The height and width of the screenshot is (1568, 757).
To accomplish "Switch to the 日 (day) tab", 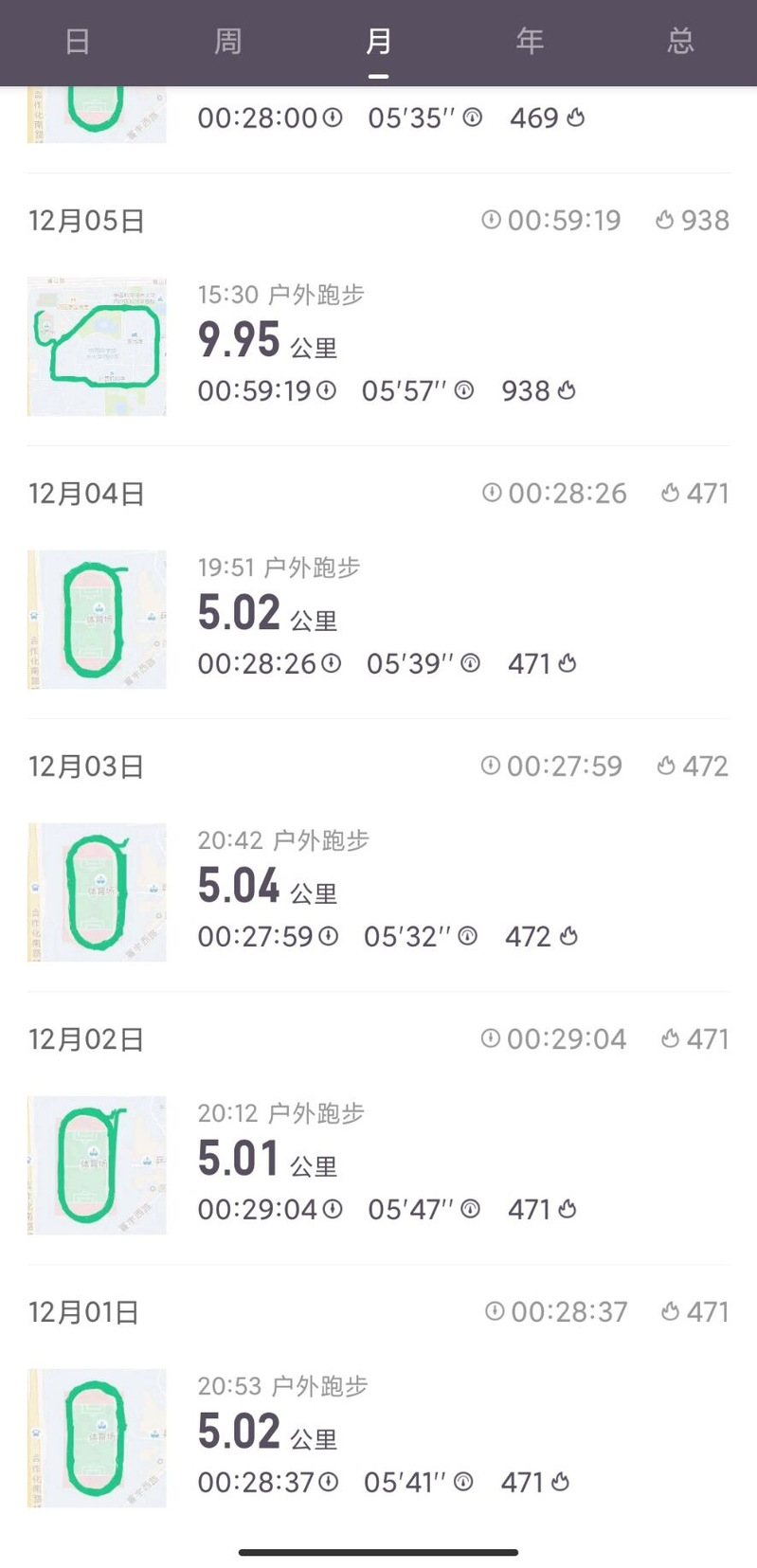I will (77, 42).
